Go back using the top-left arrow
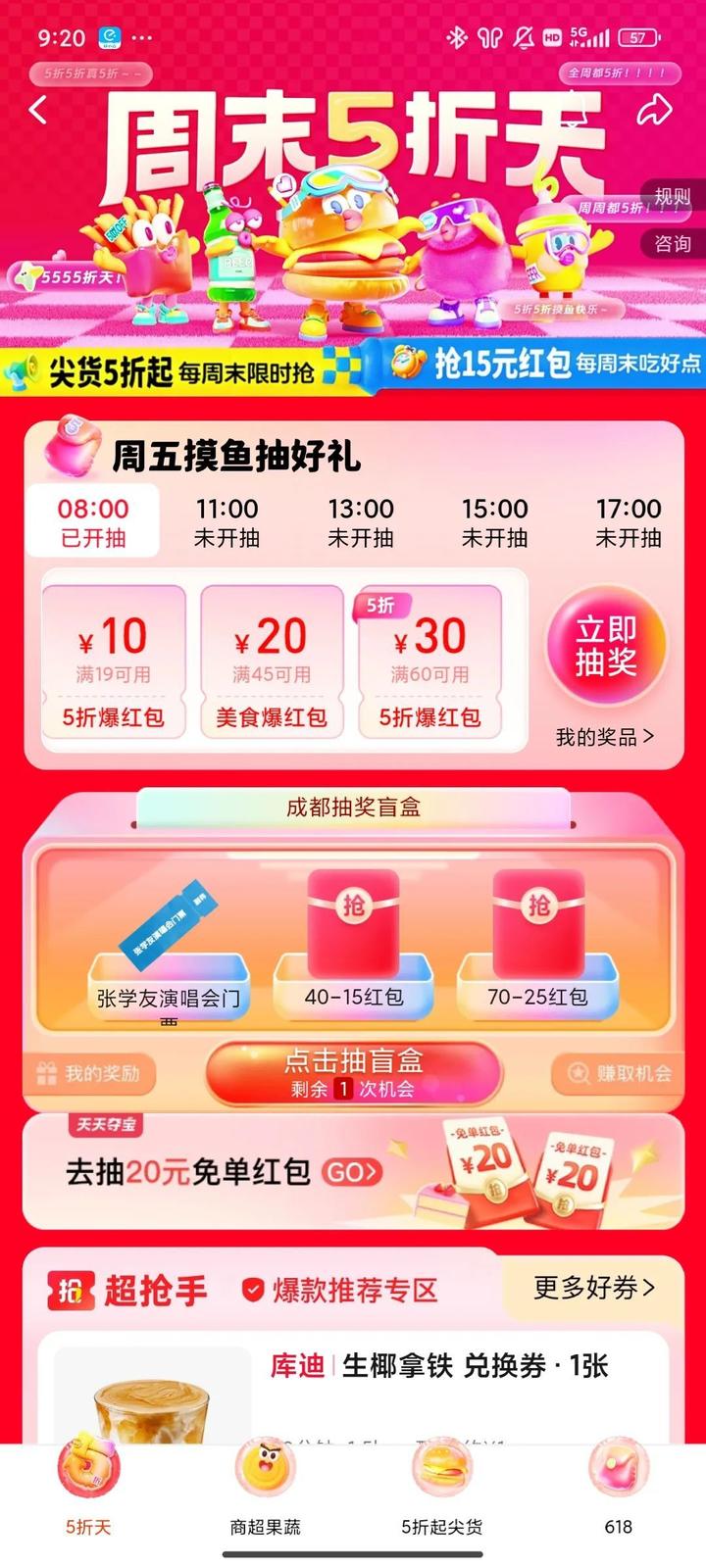706x1568 pixels. [38, 110]
